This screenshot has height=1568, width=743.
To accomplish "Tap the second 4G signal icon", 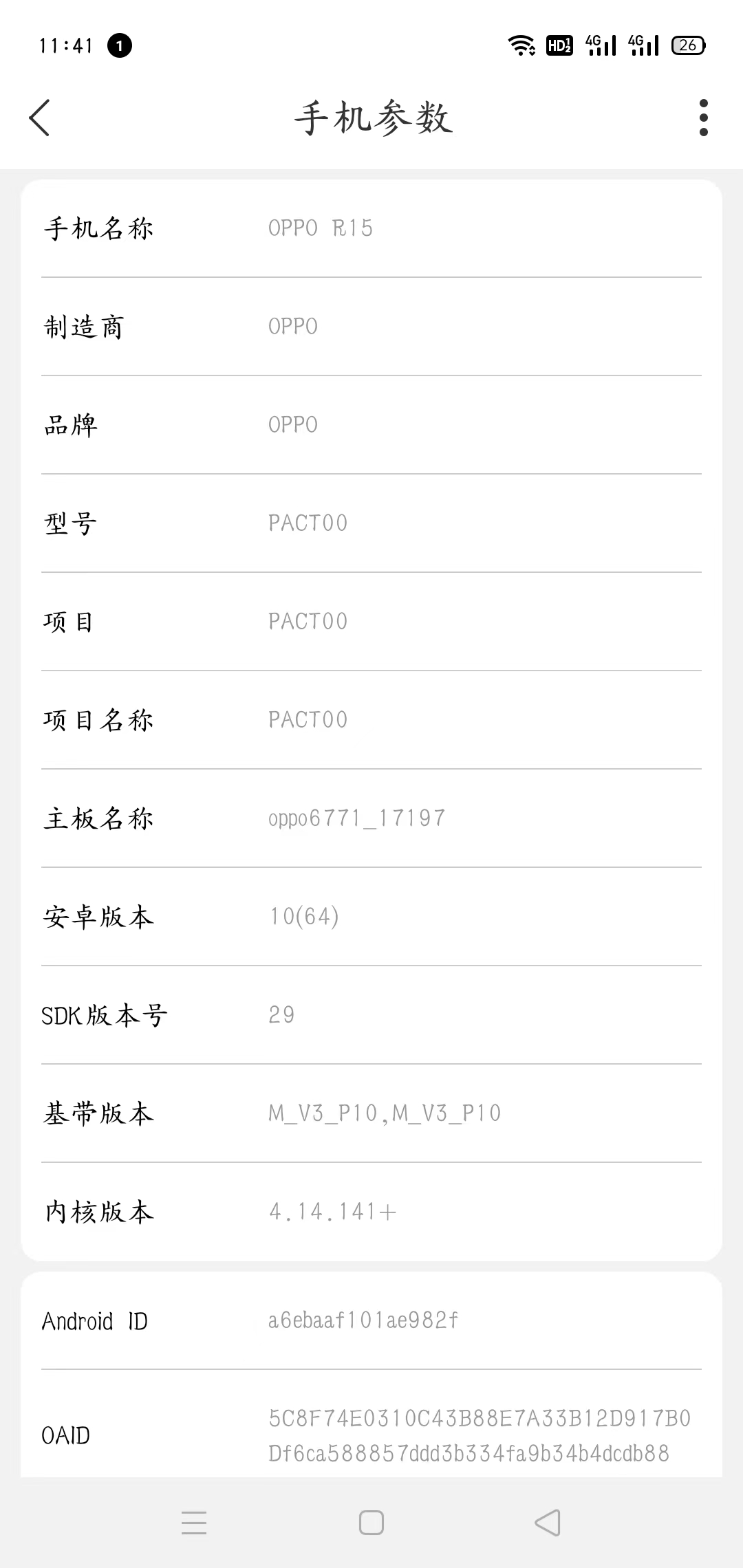I will (x=643, y=43).
